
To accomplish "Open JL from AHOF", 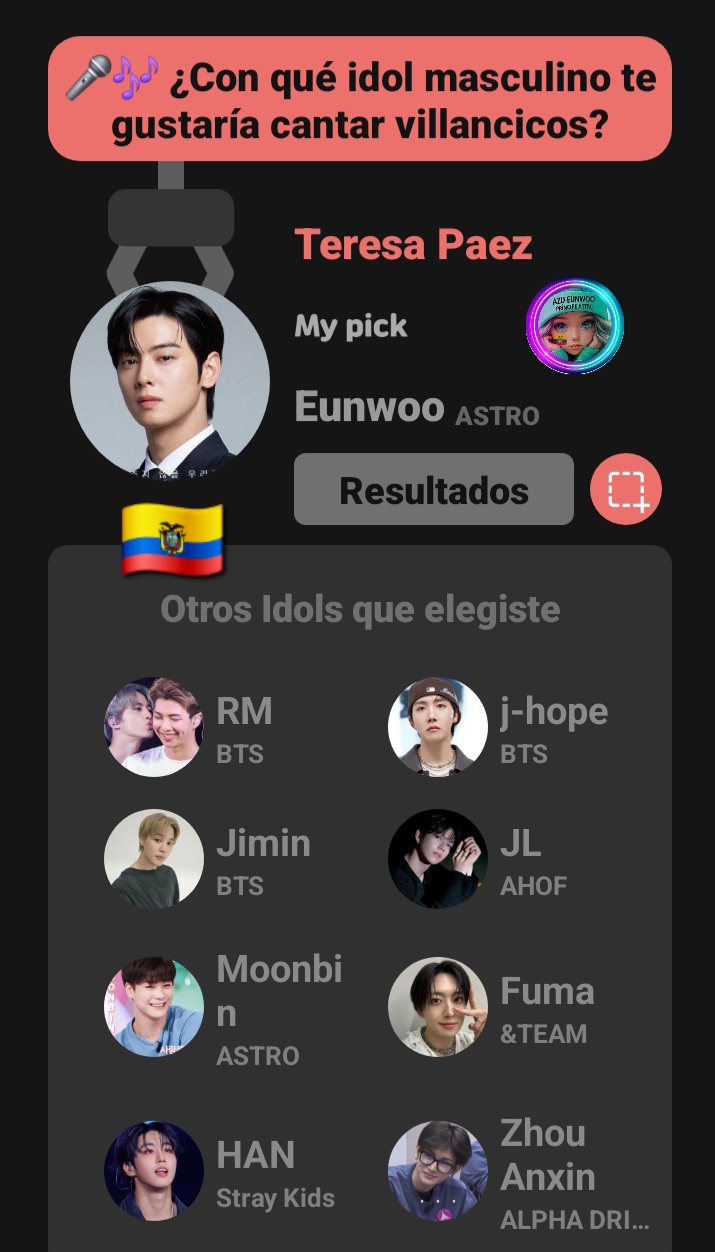I will (438, 859).
